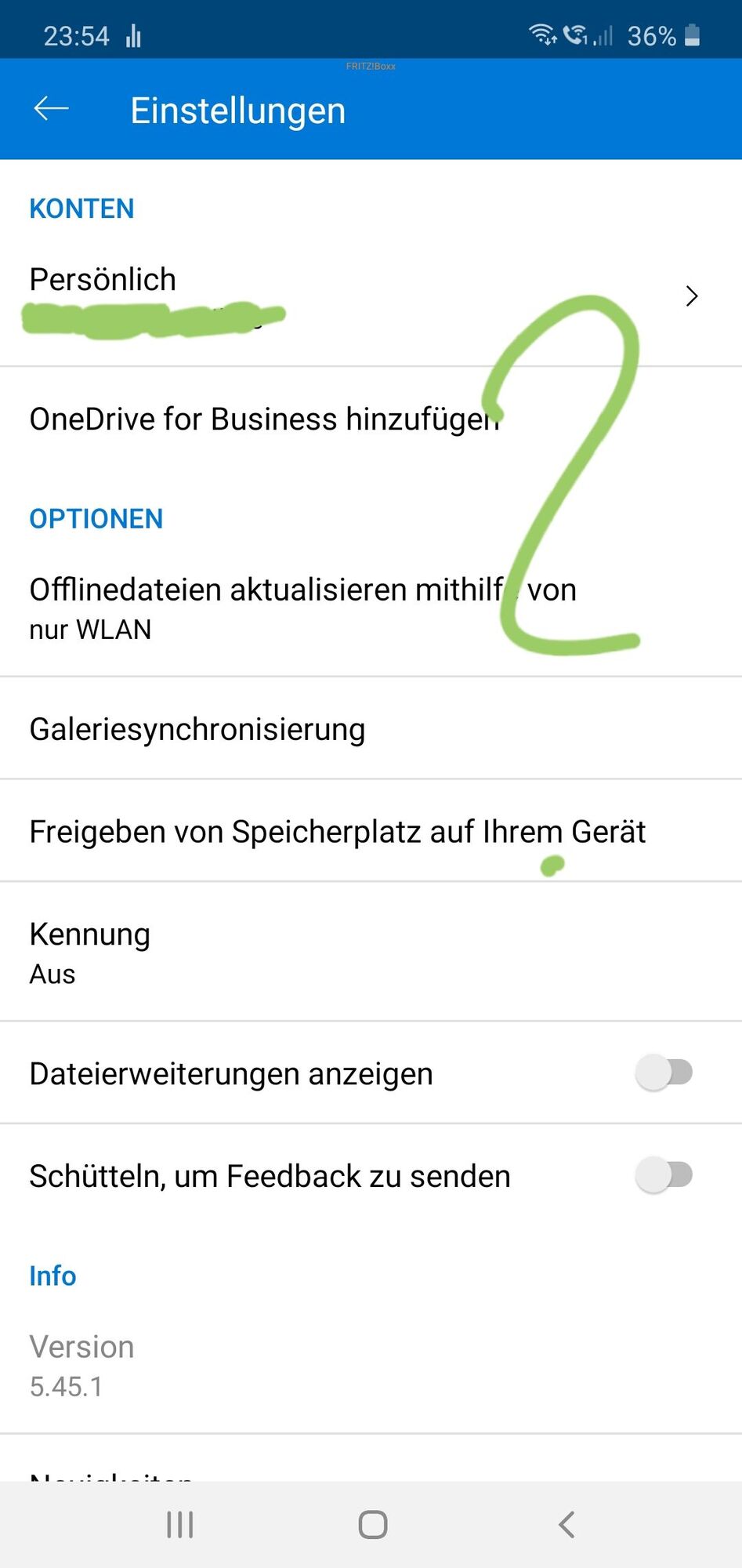Select OneDrive for Business hinzufügen
Screen dimensions: 742x1568
[x=264, y=419]
